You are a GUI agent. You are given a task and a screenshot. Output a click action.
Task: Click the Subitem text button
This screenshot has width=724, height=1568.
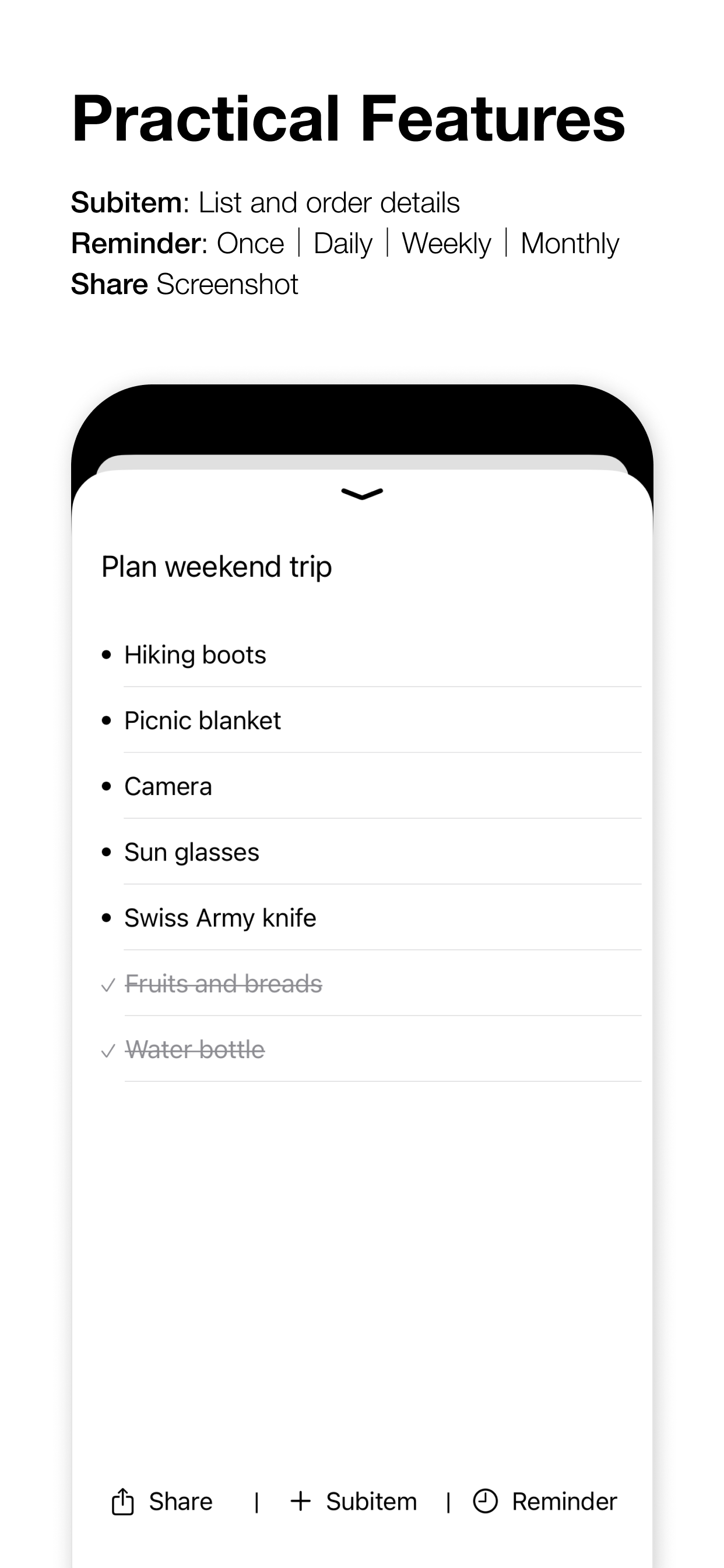click(x=371, y=1500)
